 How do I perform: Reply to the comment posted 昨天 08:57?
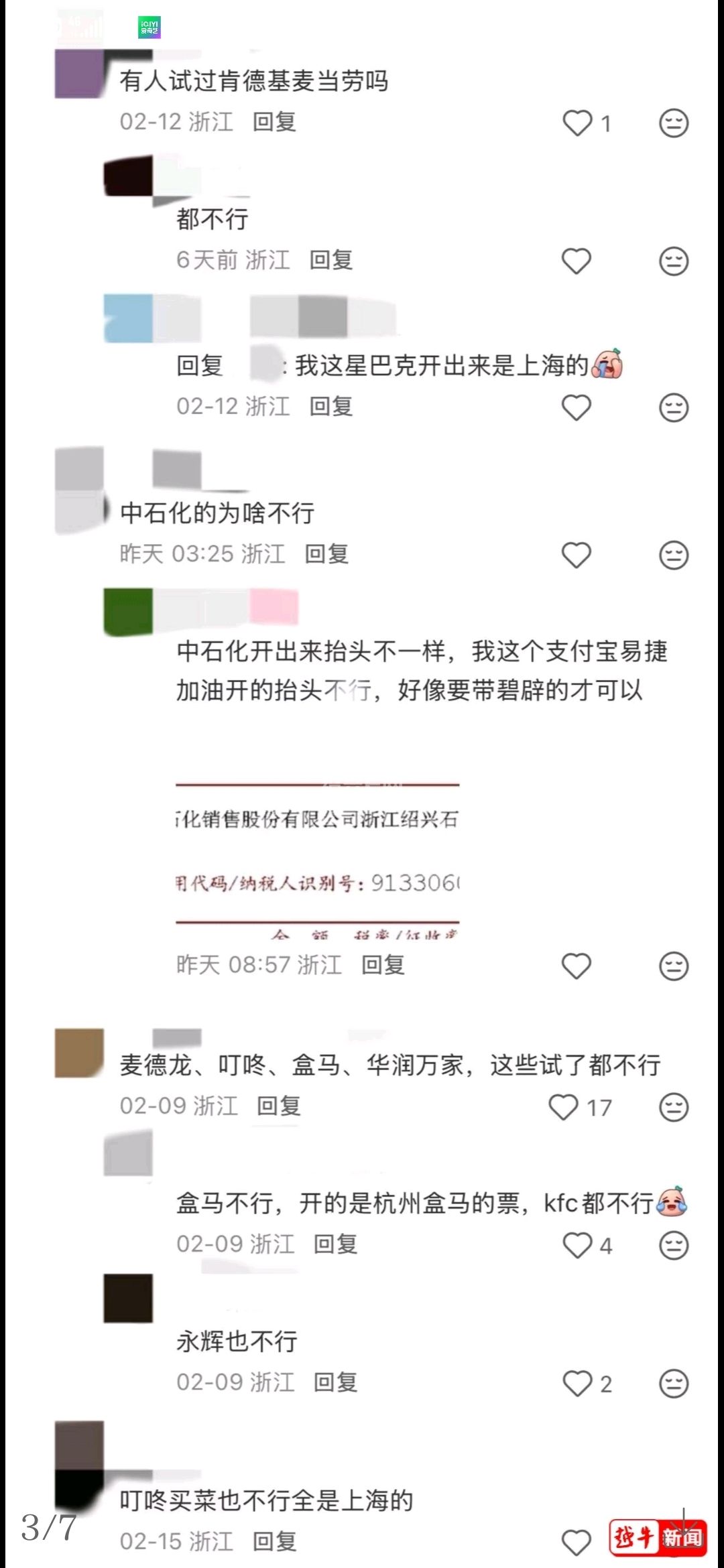point(383,965)
